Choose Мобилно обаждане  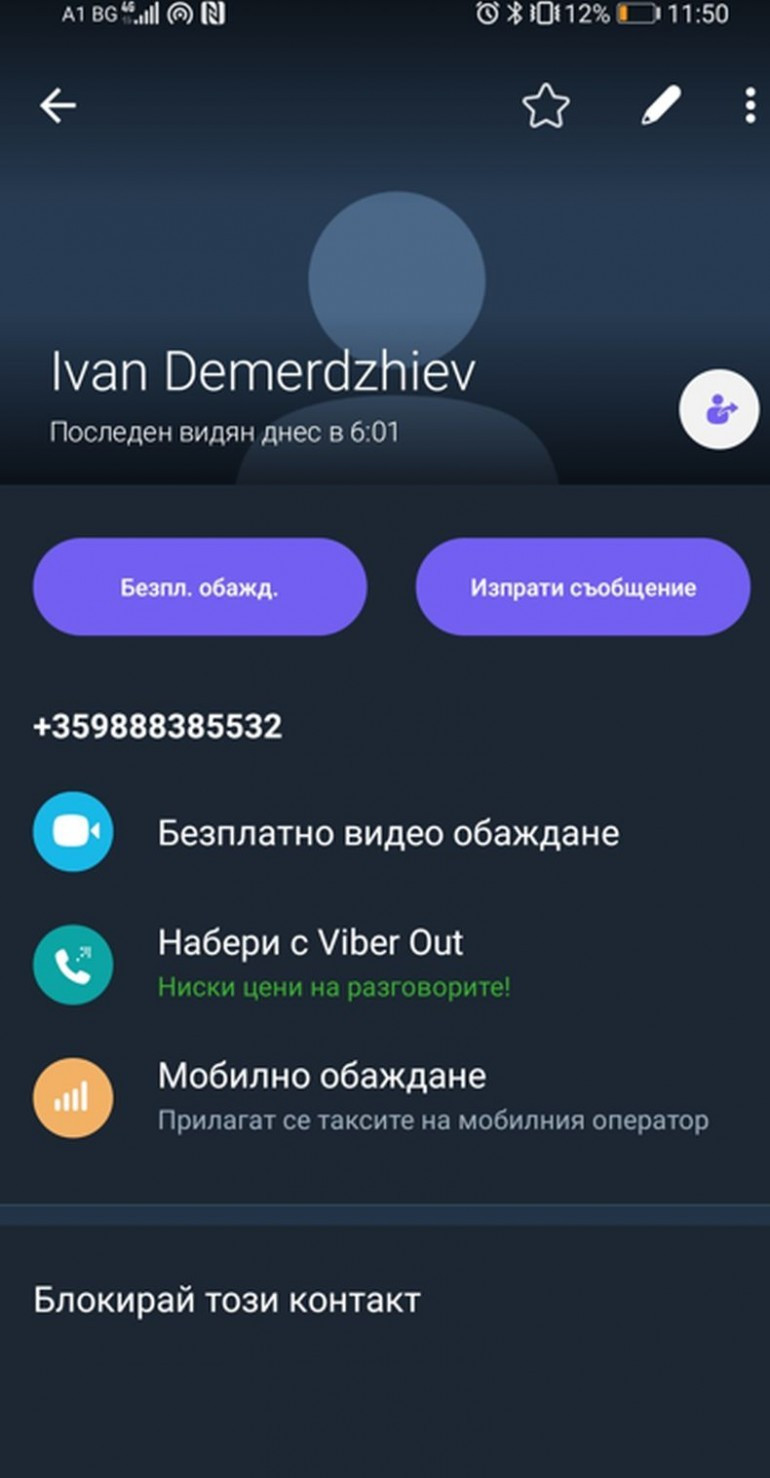(322, 1076)
